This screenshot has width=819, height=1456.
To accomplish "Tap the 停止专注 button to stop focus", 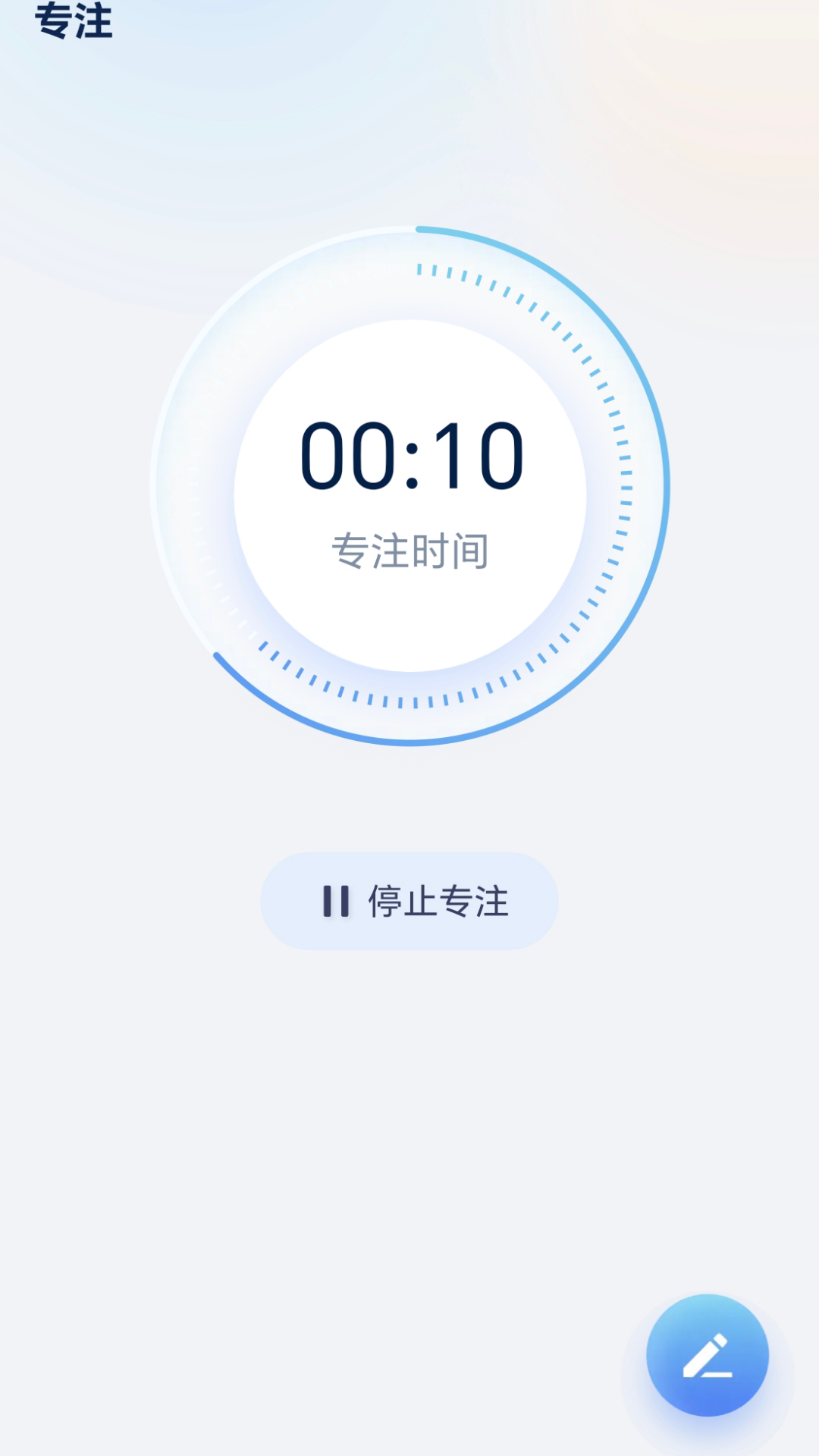I will [x=409, y=901].
